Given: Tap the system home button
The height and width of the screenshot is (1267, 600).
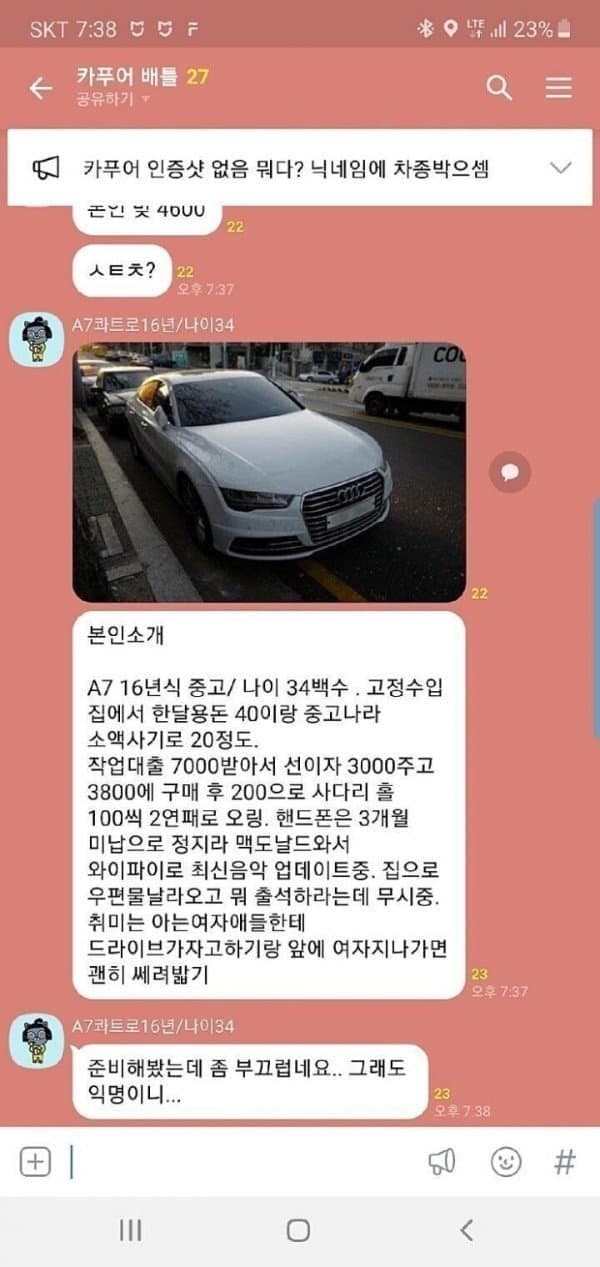Looking at the screenshot, I should [x=298, y=1230].
